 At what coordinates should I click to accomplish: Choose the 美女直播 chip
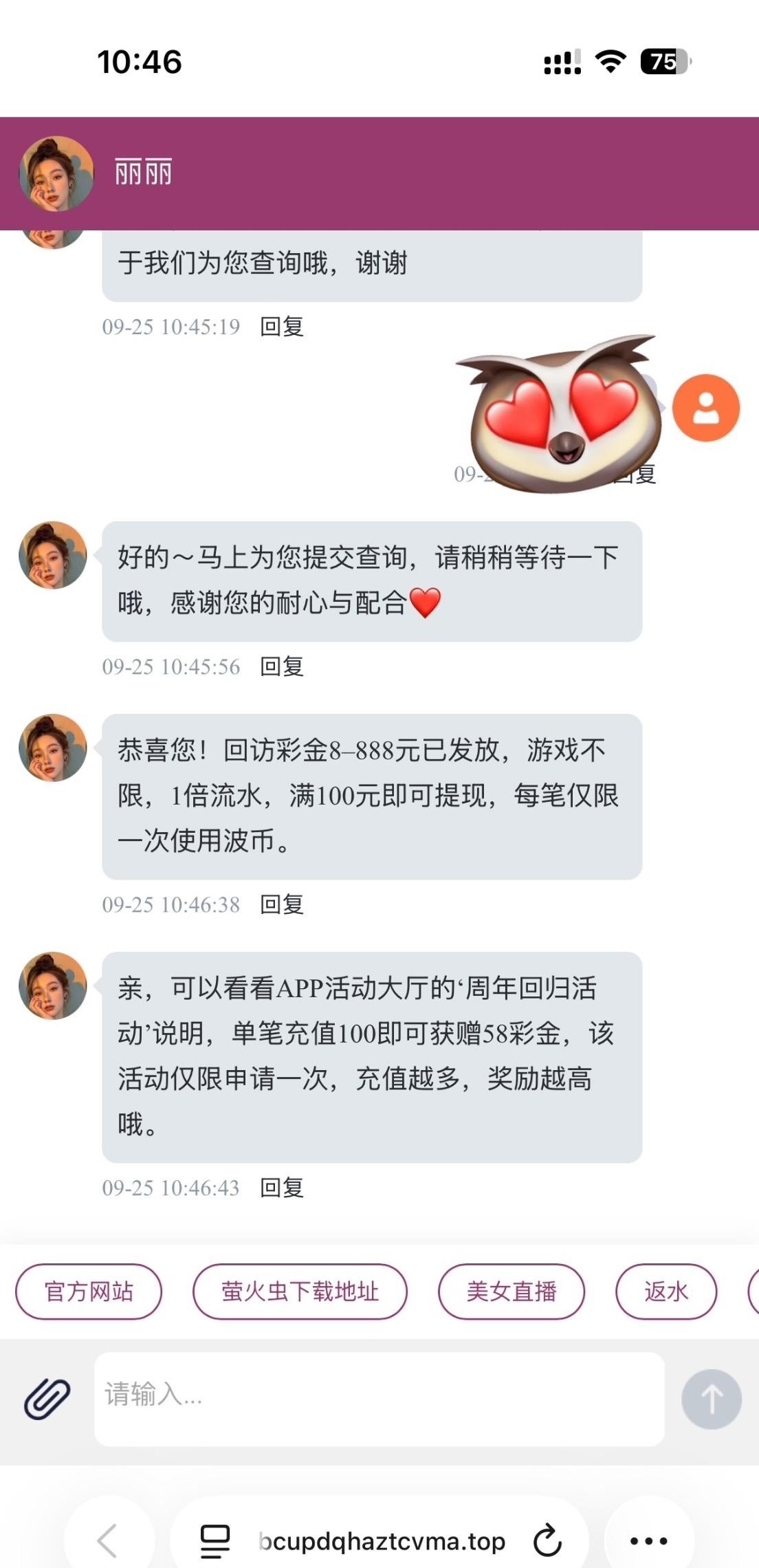[x=511, y=1292]
